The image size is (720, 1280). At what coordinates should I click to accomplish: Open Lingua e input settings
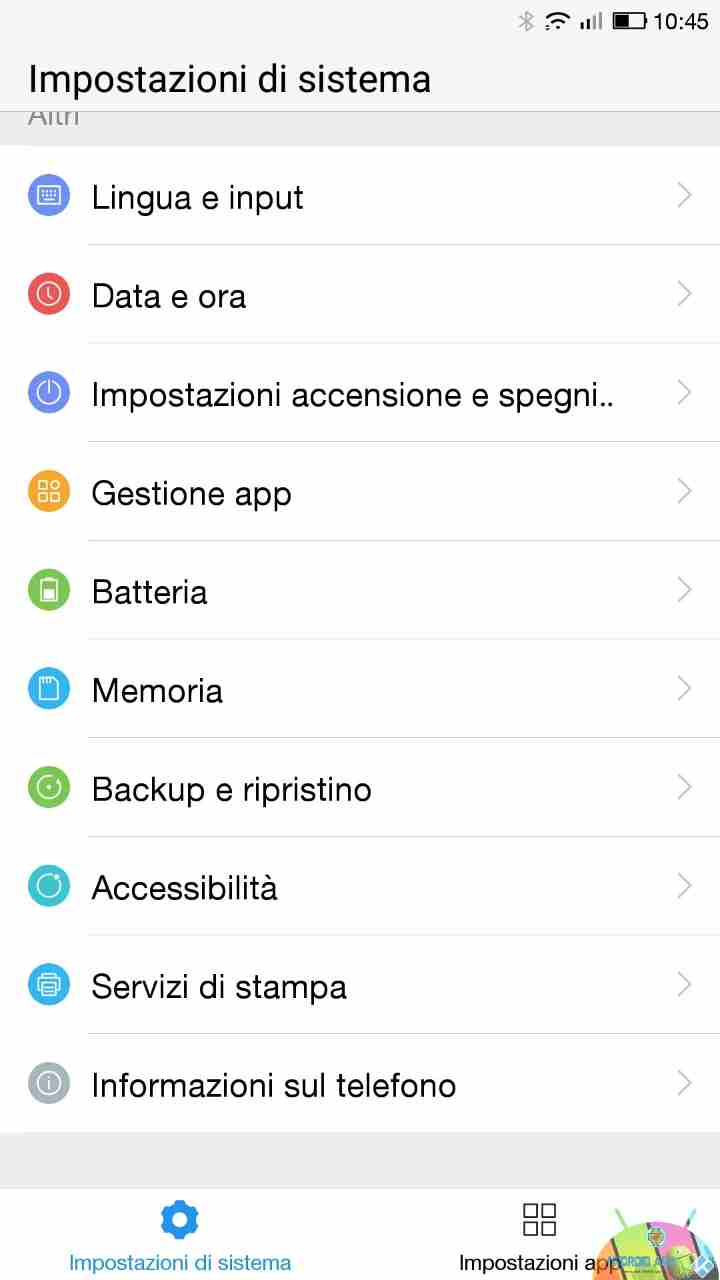coord(360,196)
